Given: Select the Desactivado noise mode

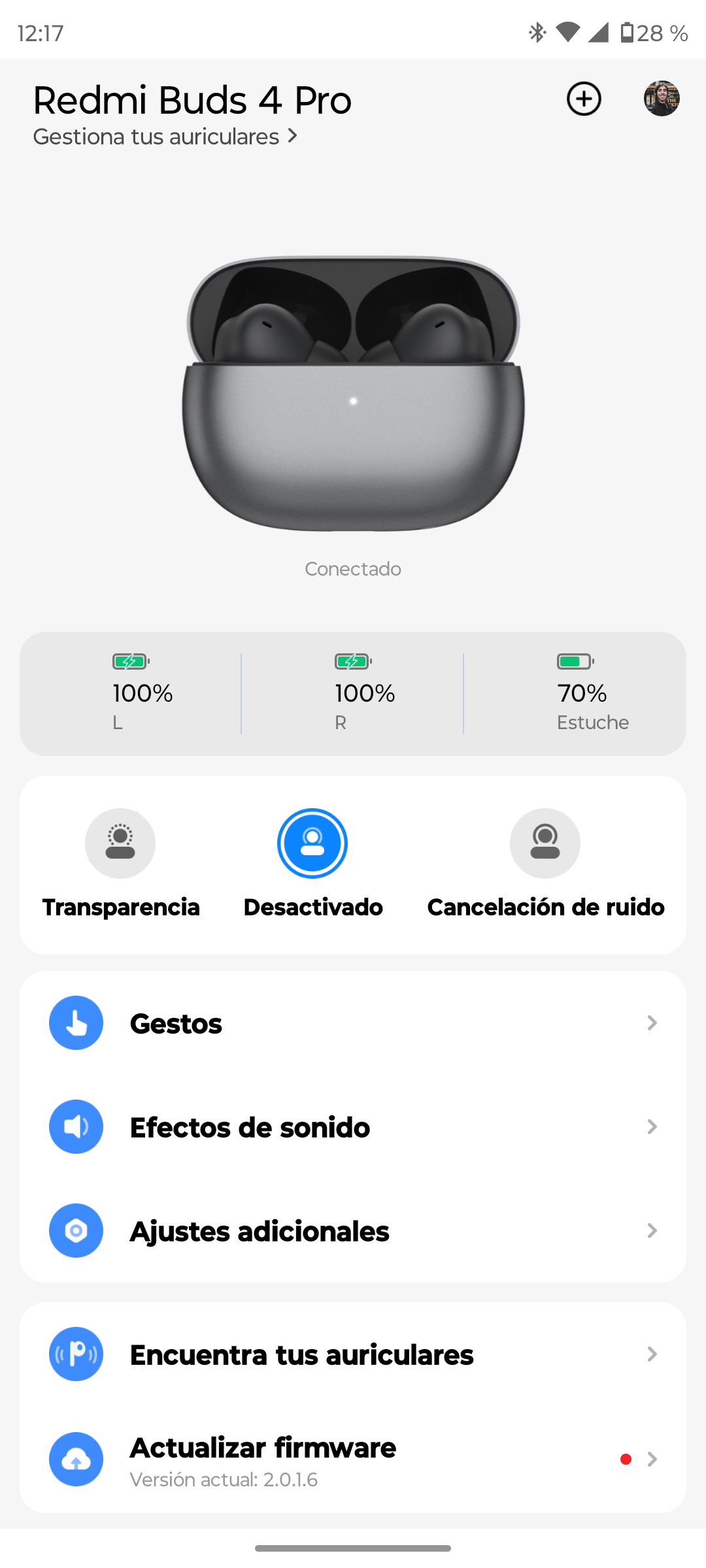Looking at the screenshot, I should click(312, 843).
